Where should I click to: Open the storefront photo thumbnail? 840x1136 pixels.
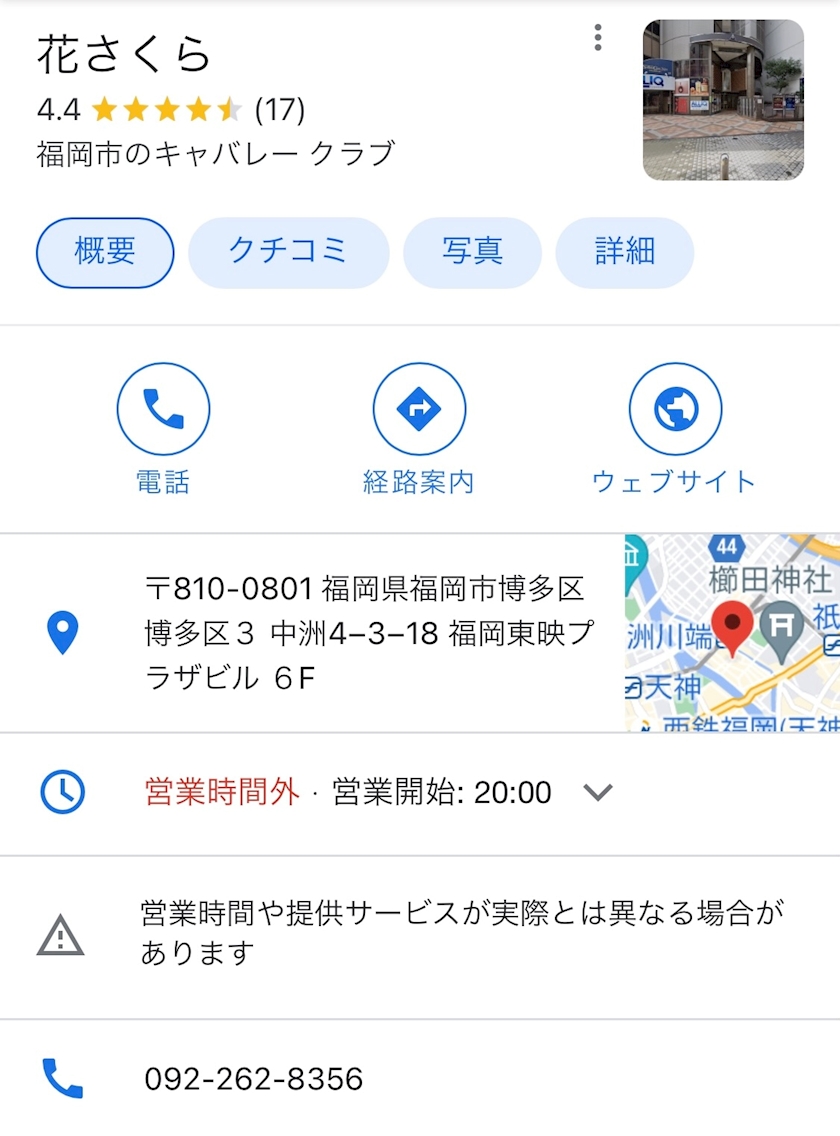coord(723,100)
